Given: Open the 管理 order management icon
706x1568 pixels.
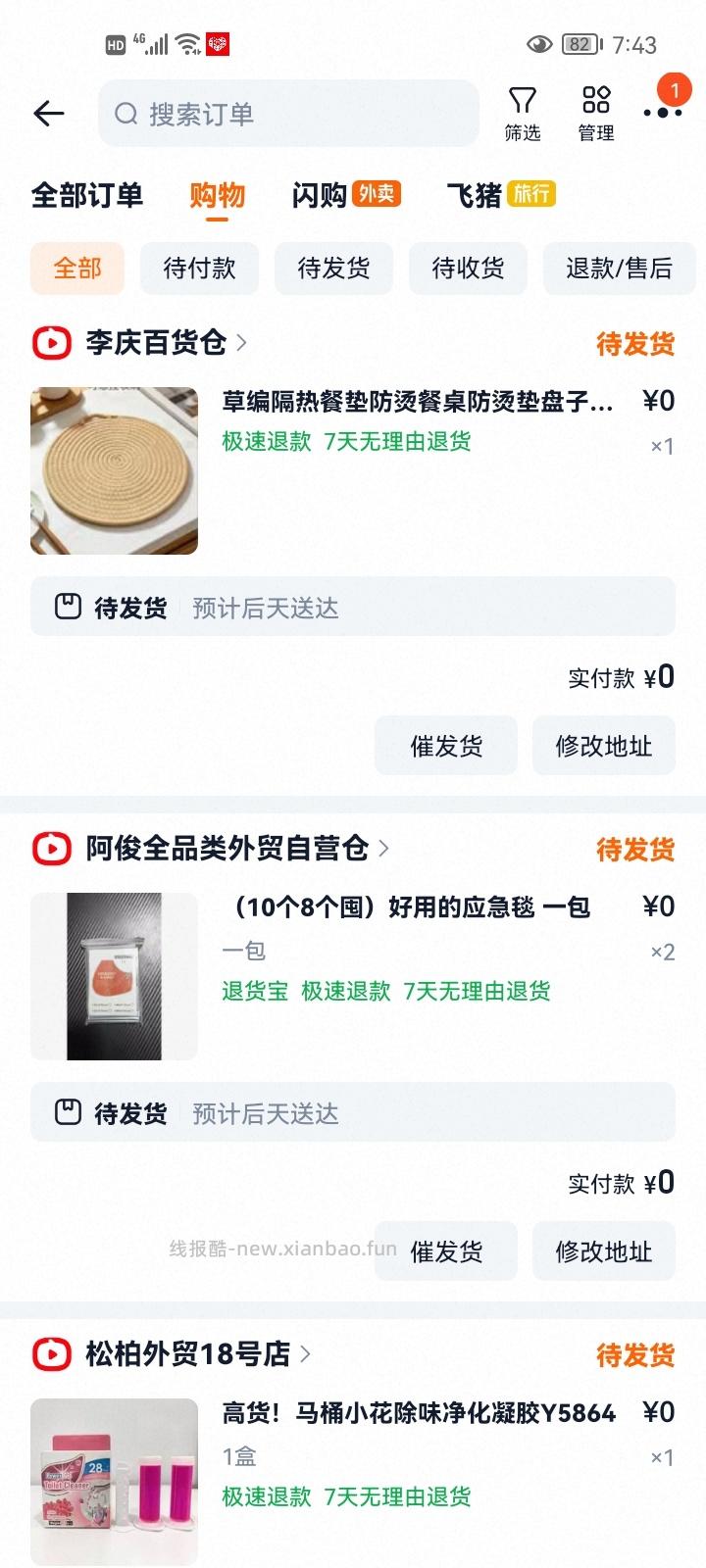Looking at the screenshot, I should [594, 111].
